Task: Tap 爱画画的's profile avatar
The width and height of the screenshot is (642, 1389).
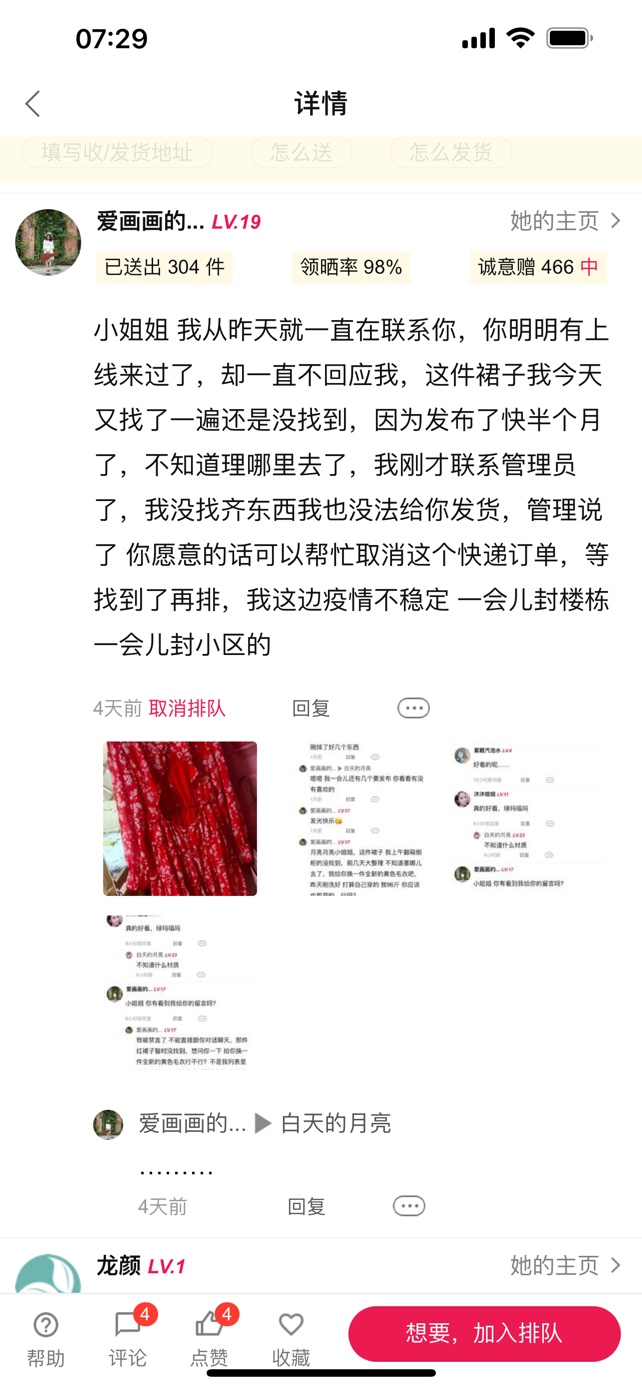Action: [x=48, y=242]
